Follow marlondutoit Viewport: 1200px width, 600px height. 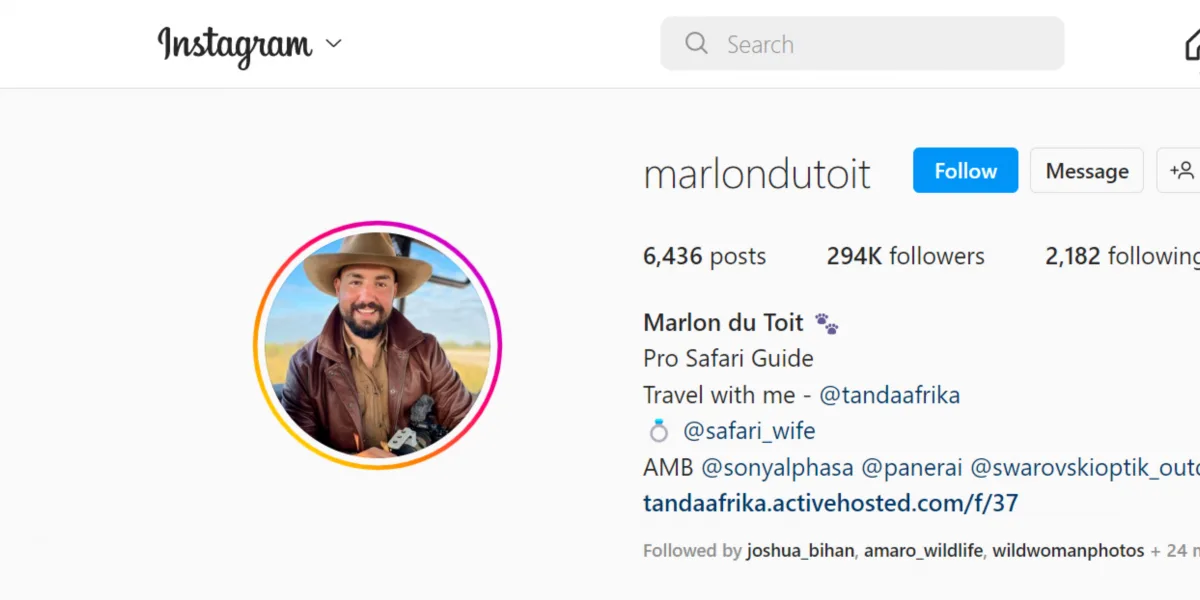click(965, 171)
